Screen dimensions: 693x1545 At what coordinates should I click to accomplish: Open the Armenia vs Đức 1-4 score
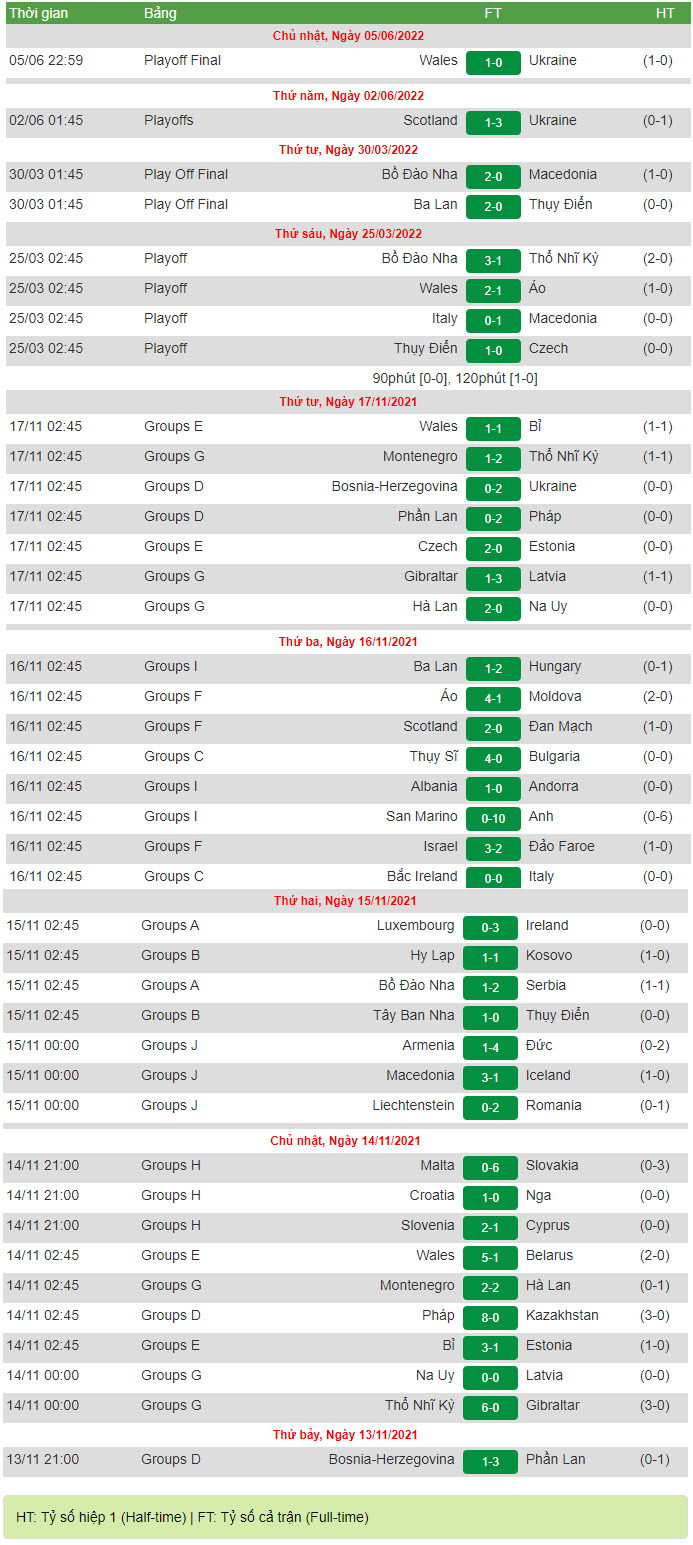pos(490,1047)
